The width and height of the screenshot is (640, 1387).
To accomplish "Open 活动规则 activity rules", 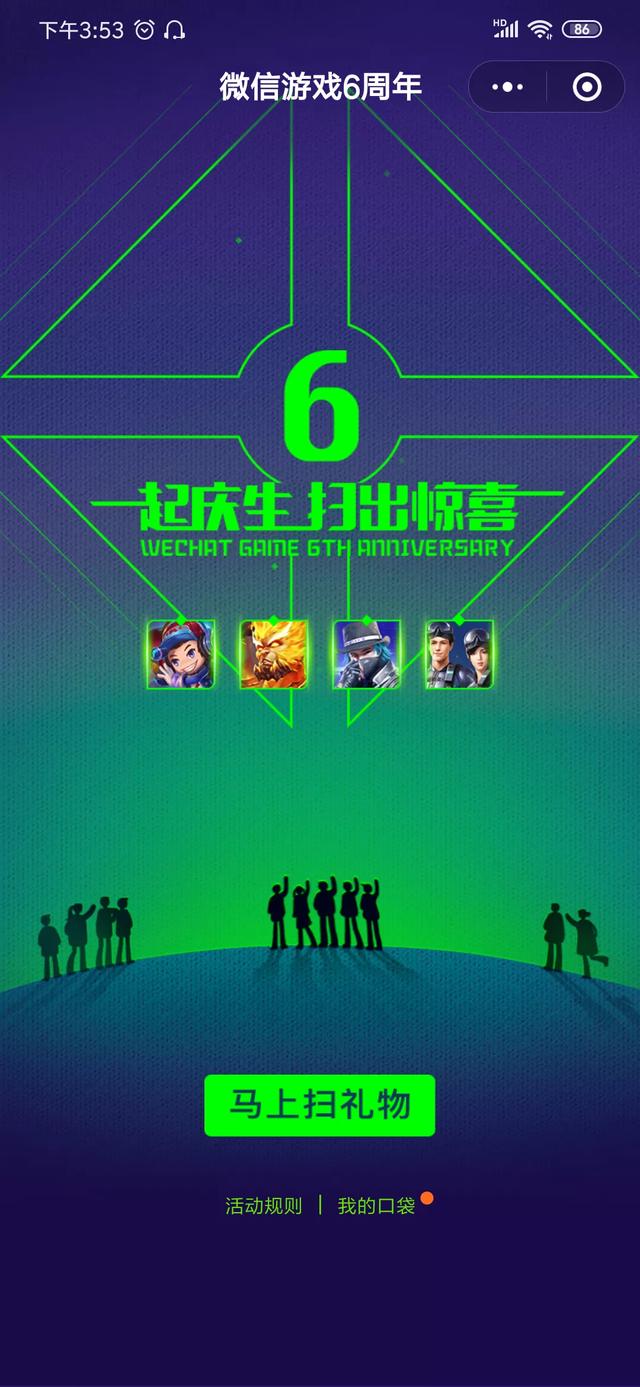I will click(x=263, y=1205).
